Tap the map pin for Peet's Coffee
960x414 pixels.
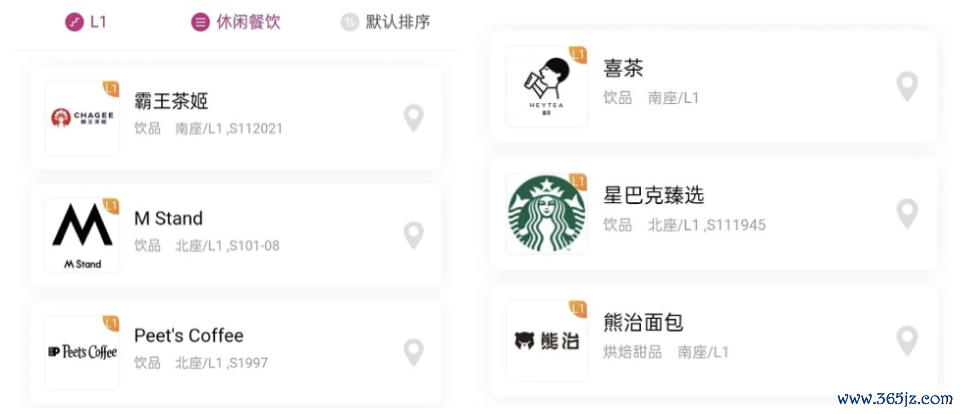tap(413, 352)
